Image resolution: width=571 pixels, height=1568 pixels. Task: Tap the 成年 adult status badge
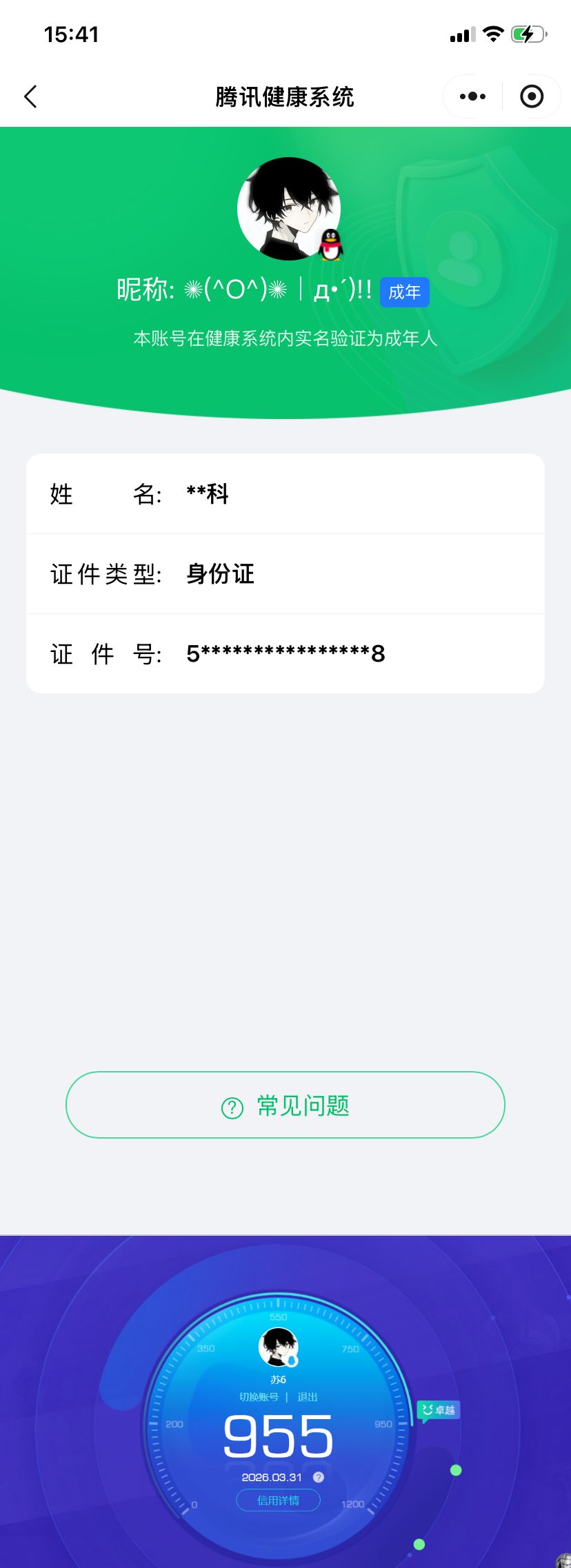point(405,292)
